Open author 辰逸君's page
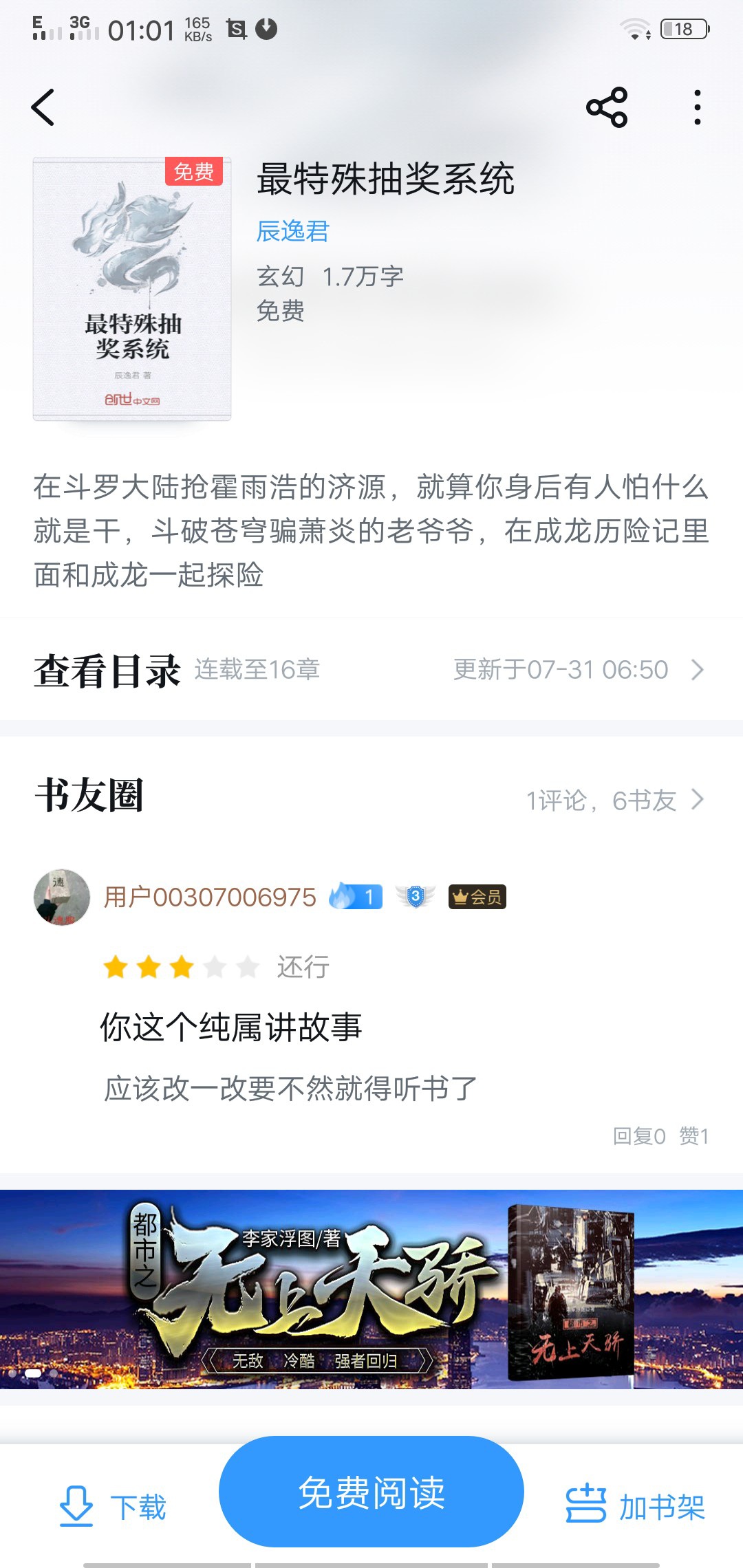The height and width of the screenshot is (1568, 743). 293,231
